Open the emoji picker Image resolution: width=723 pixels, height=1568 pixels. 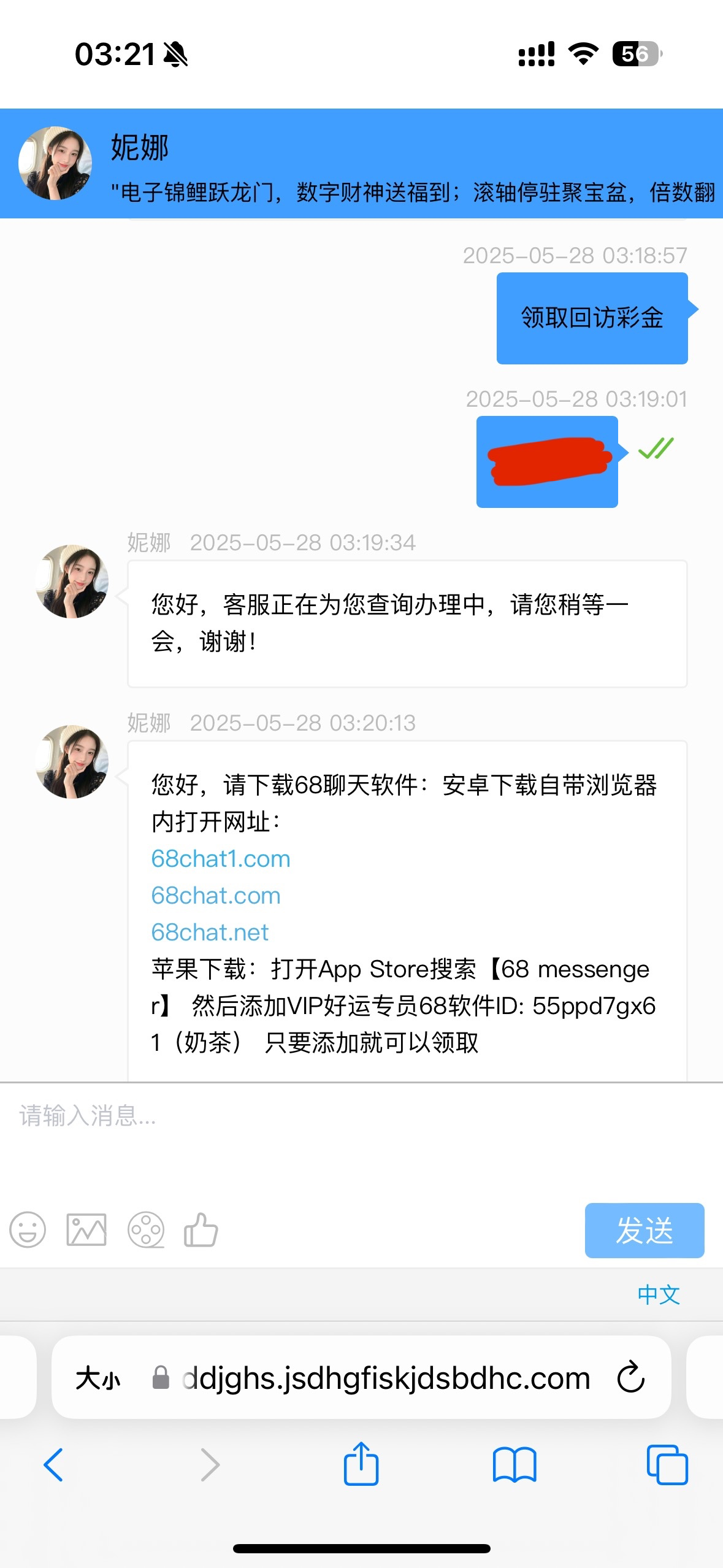pyautogui.click(x=28, y=1230)
